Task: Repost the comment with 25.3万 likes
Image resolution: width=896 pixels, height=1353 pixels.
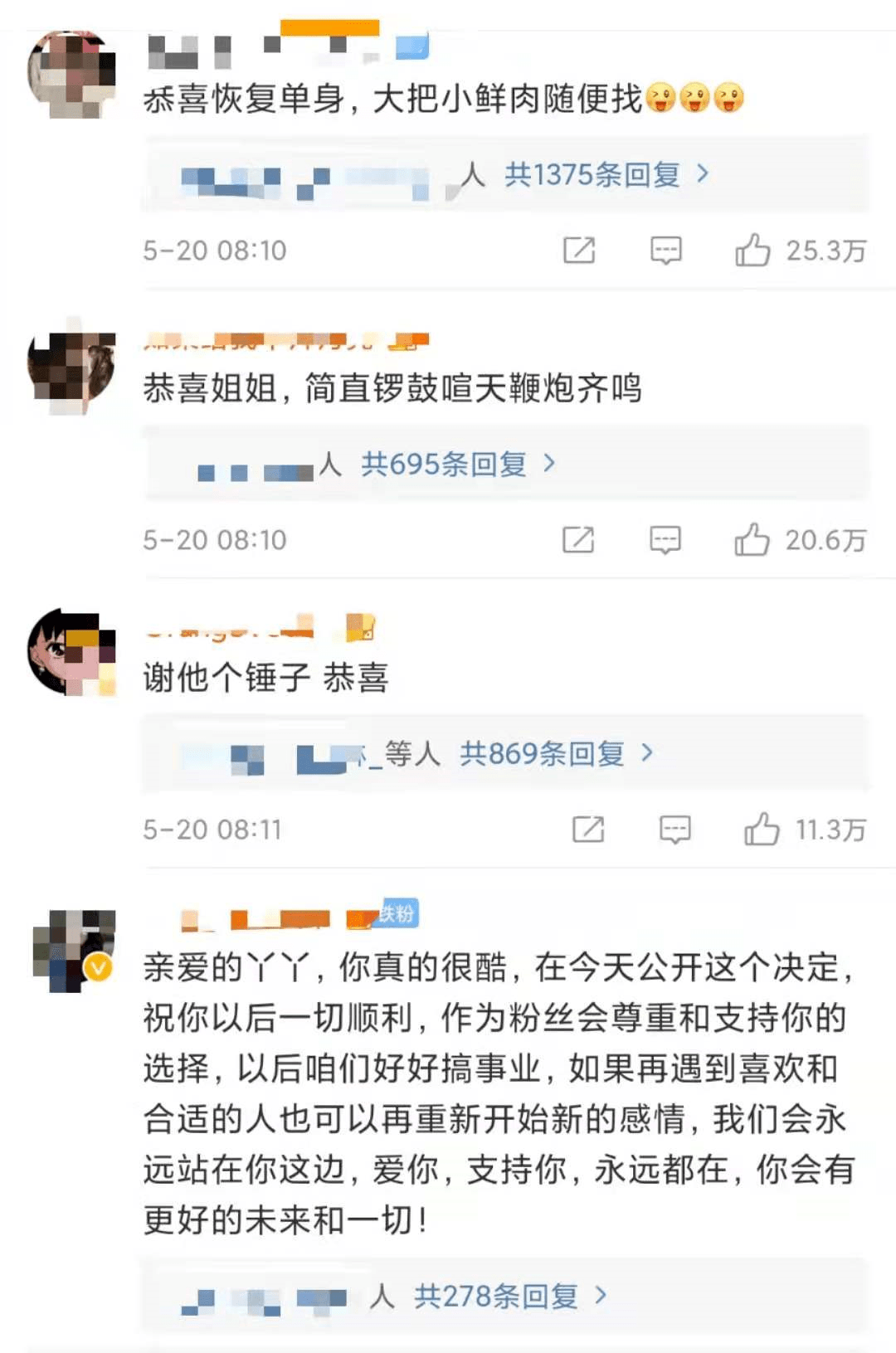Action: (x=579, y=250)
